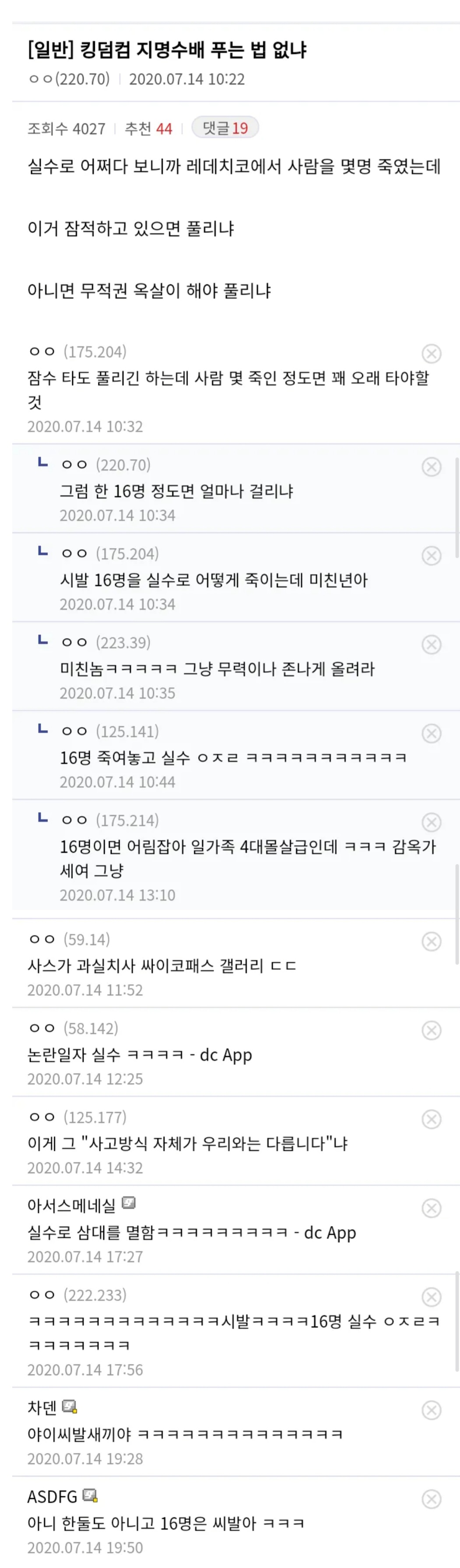This screenshot has width=460, height=1568.
Task: Tap the X on the 125.177 comment
Action: click(432, 1119)
